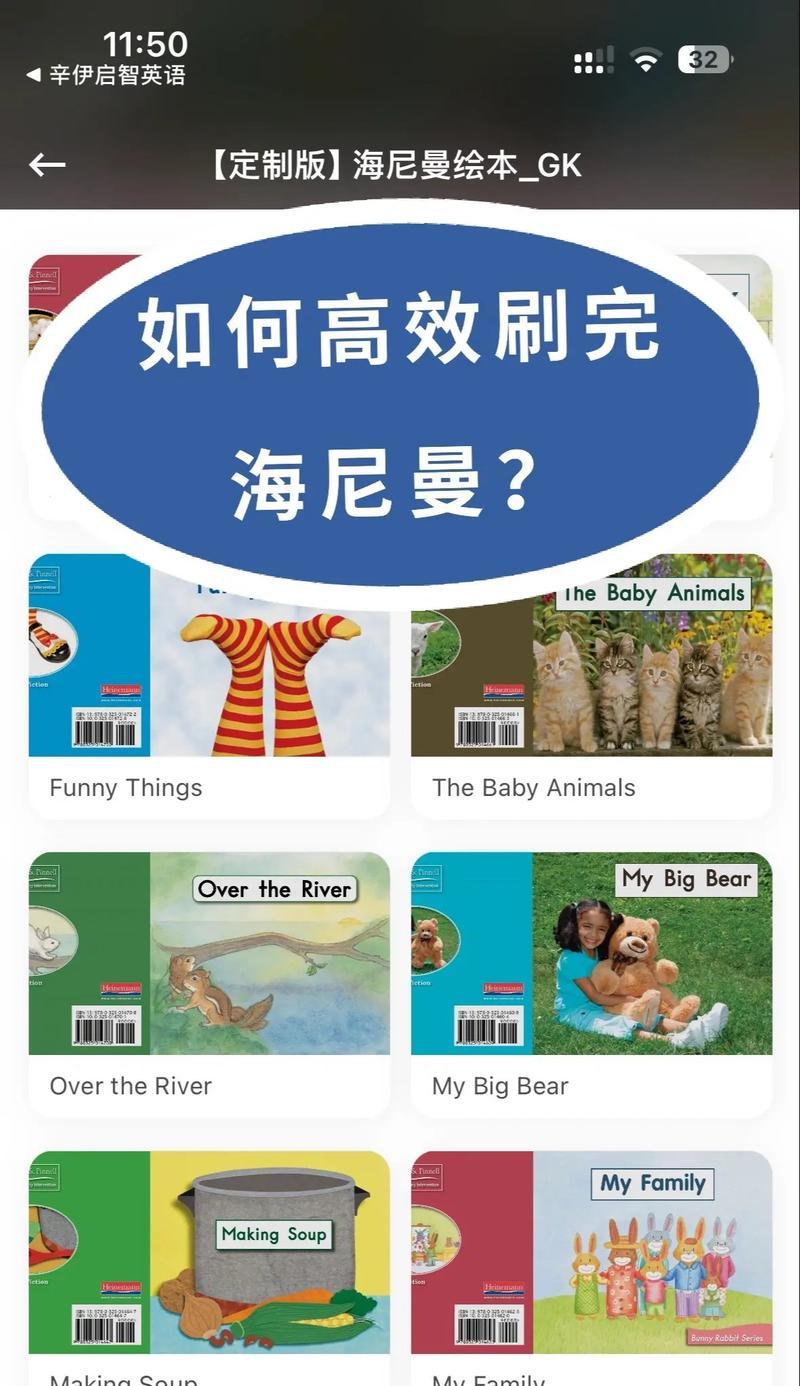Open The Baby Animals book

pyautogui.click(x=591, y=686)
